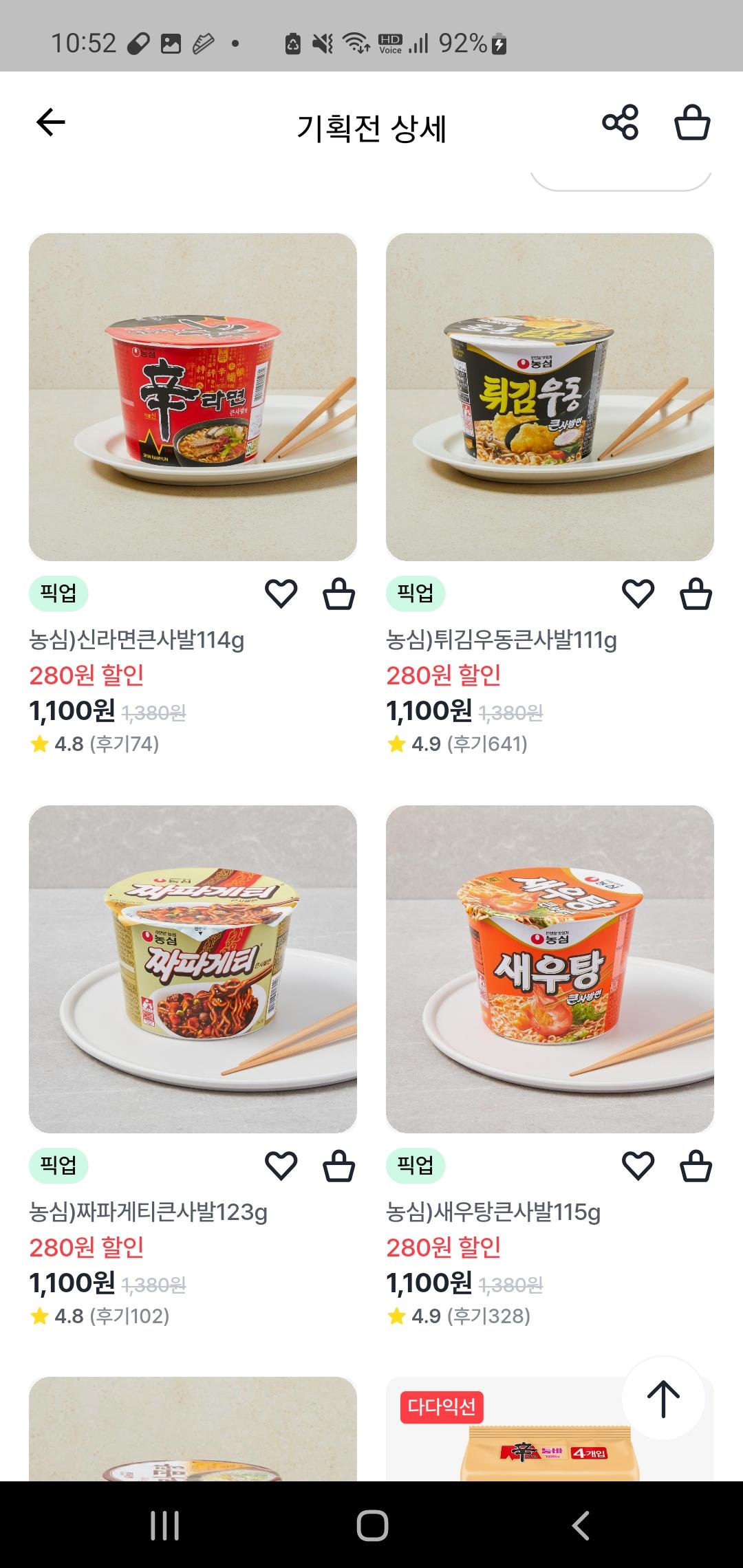Put 농심)짜파게티큰사발123g in the basket
743x1568 pixels.
point(339,1166)
